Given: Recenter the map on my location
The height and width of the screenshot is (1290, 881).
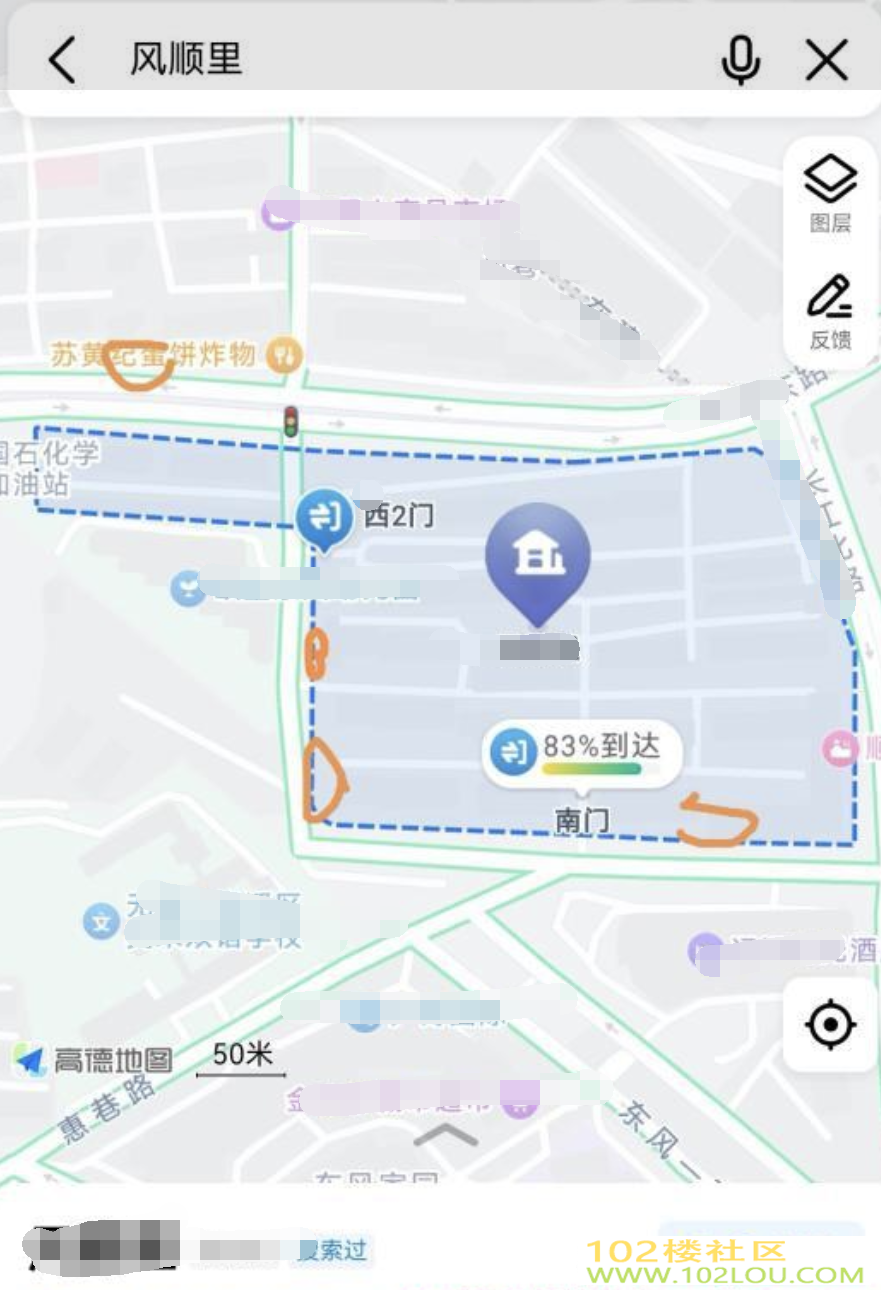Looking at the screenshot, I should pyautogui.click(x=830, y=1025).
